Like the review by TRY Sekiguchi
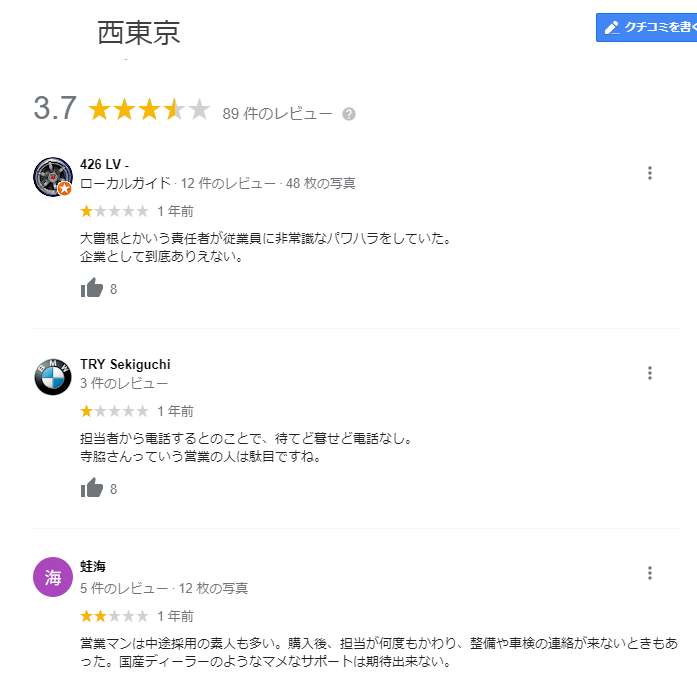This screenshot has width=697, height=681. click(92, 489)
